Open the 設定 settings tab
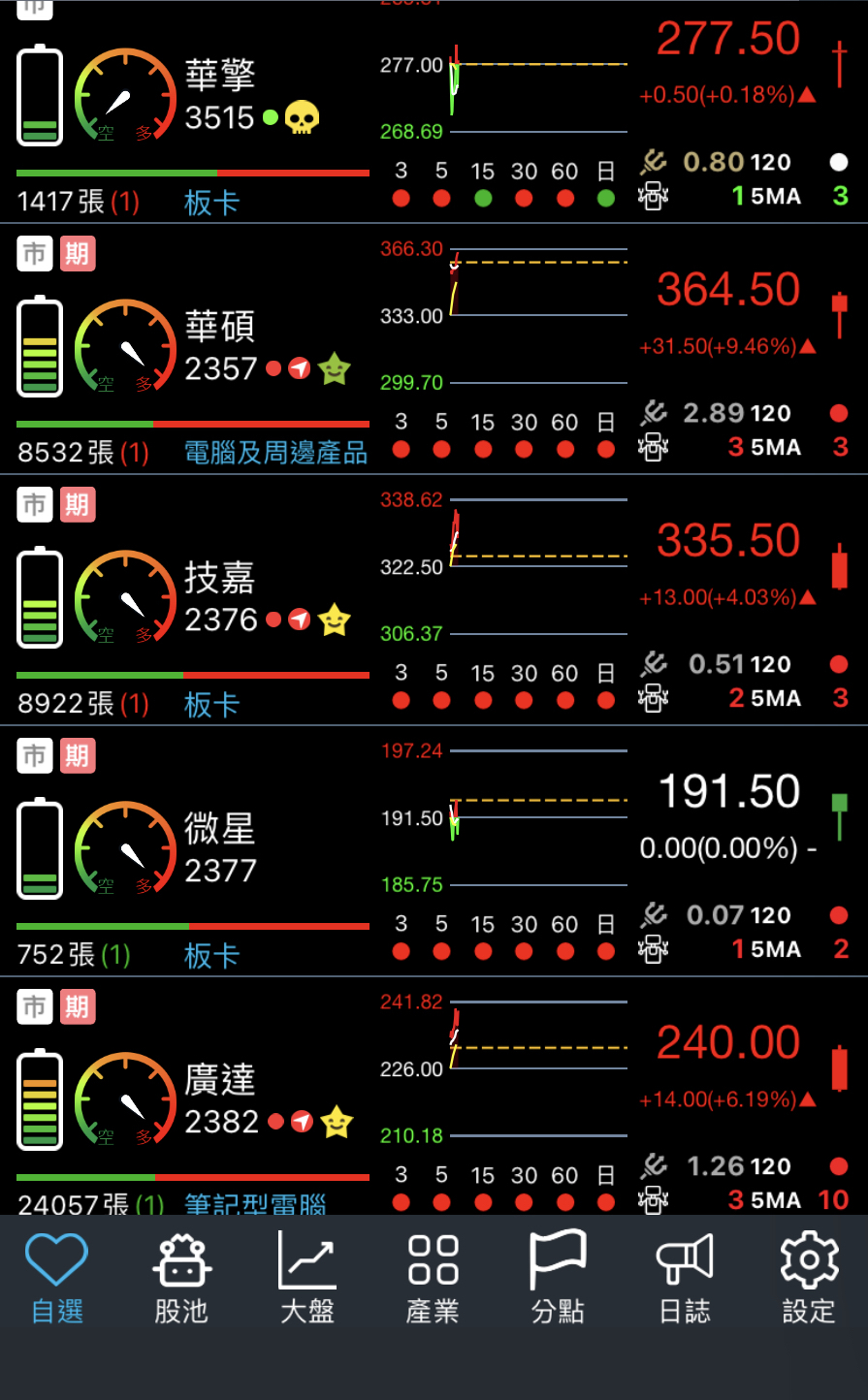This screenshot has width=868, height=1400. tap(808, 1278)
